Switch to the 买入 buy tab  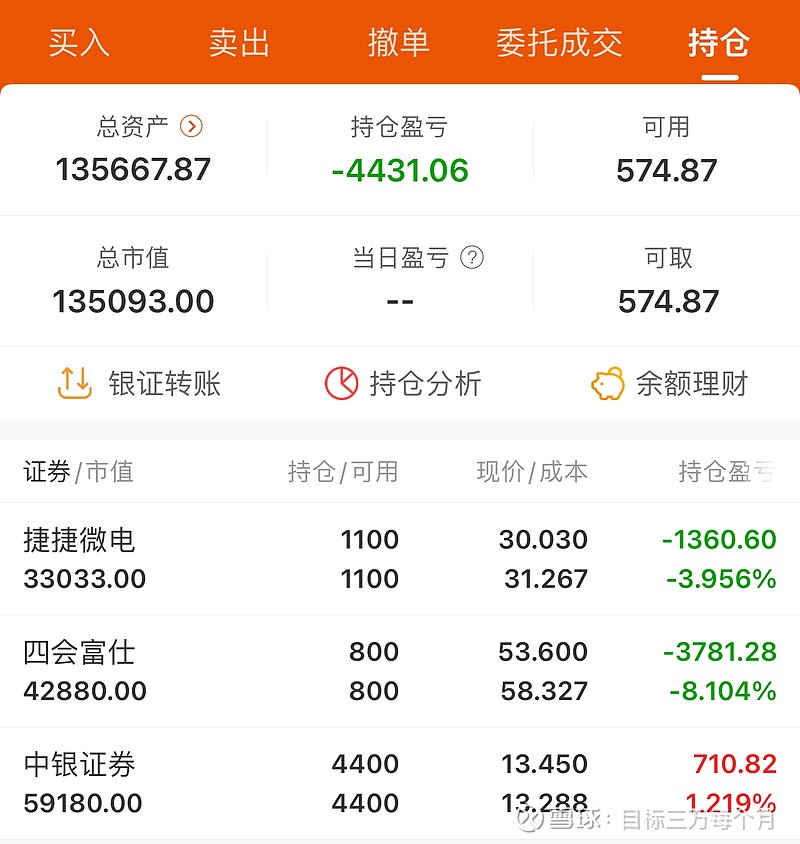[x=80, y=44]
